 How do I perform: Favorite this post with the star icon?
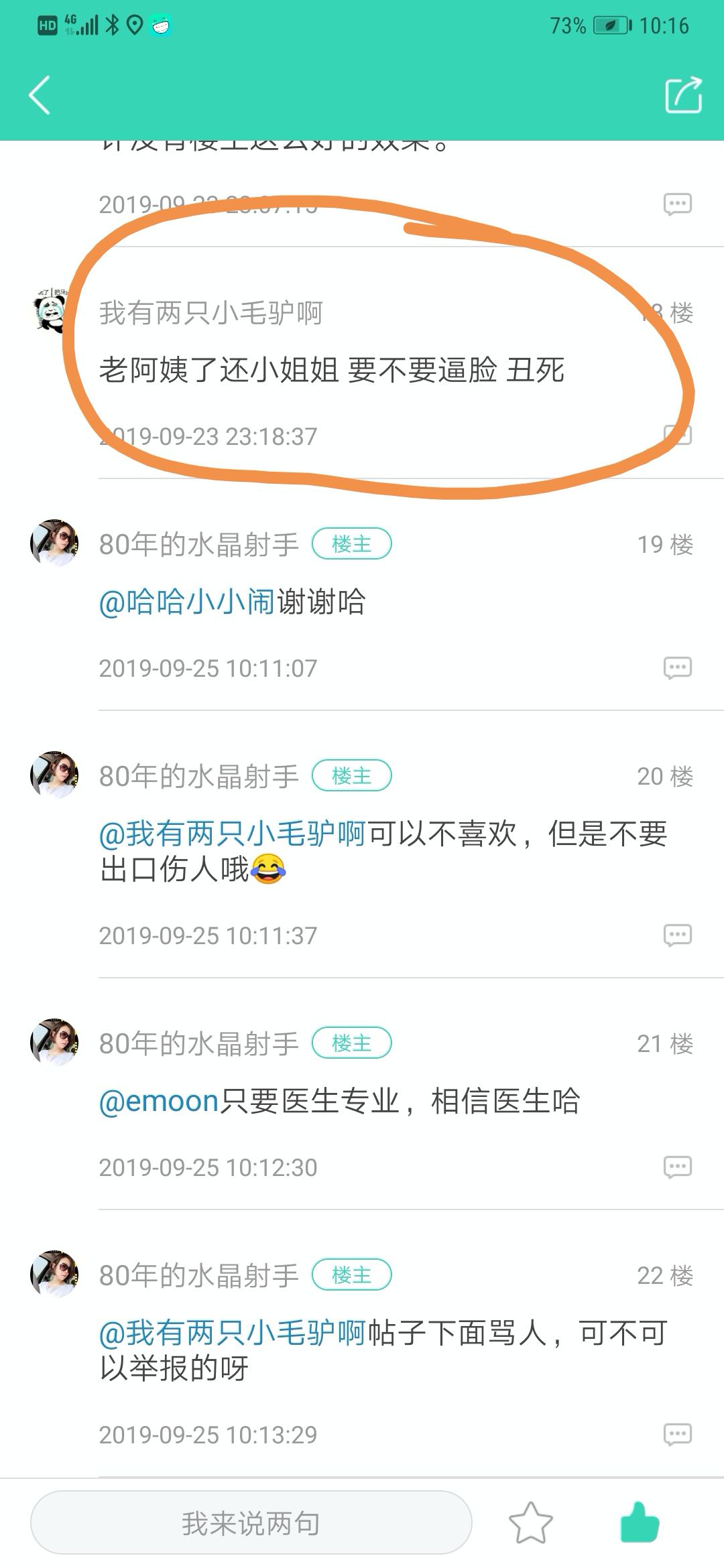530,1523
